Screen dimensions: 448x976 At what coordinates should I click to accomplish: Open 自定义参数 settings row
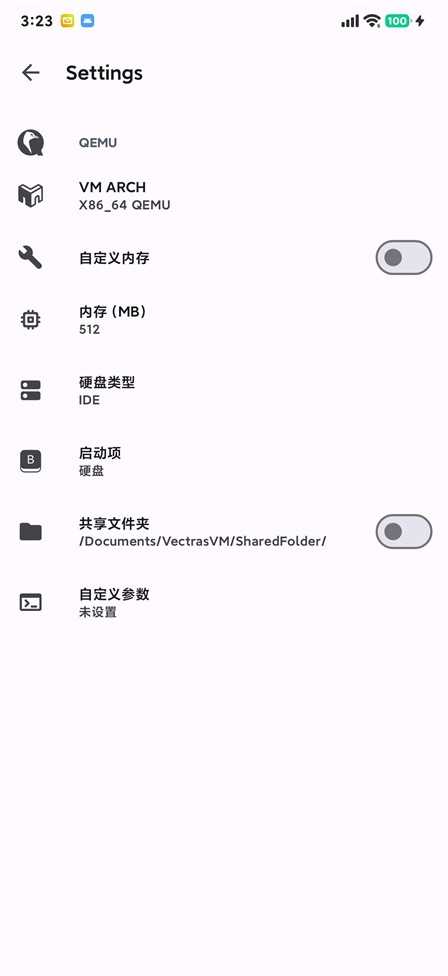click(224, 603)
